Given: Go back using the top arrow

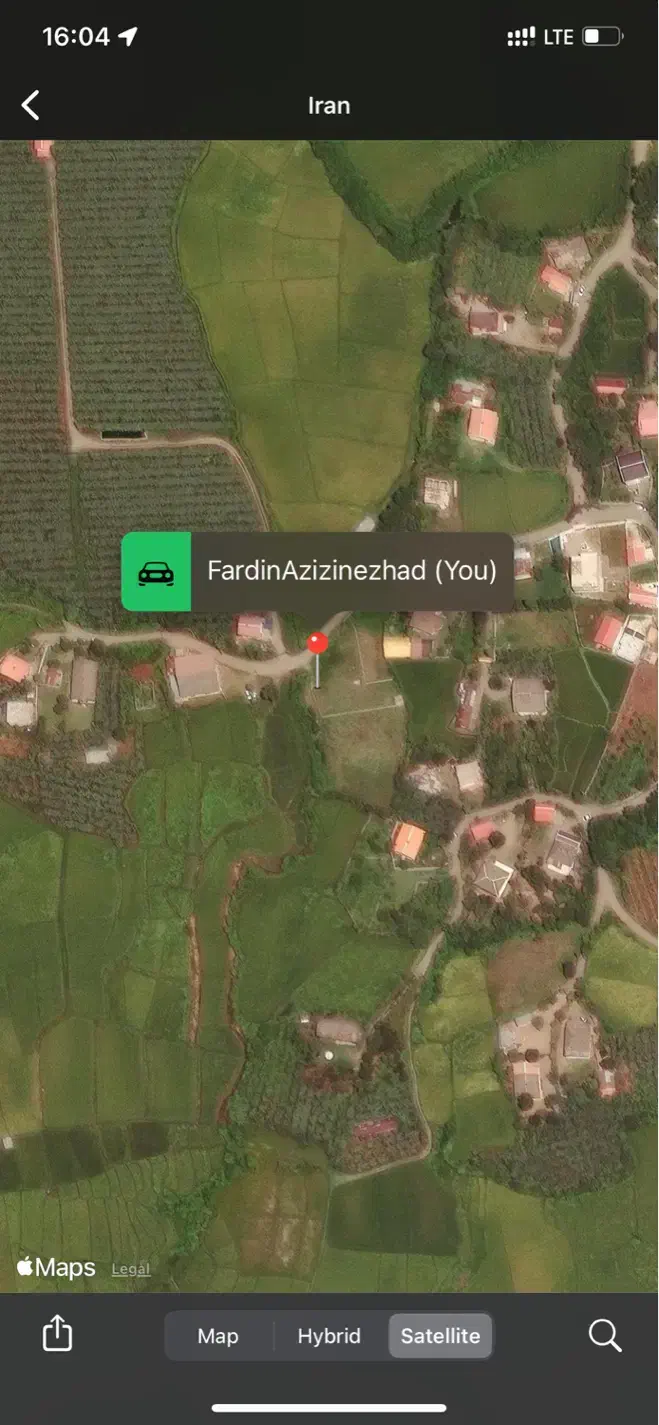Looking at the screenshot, I should point(31,105).
